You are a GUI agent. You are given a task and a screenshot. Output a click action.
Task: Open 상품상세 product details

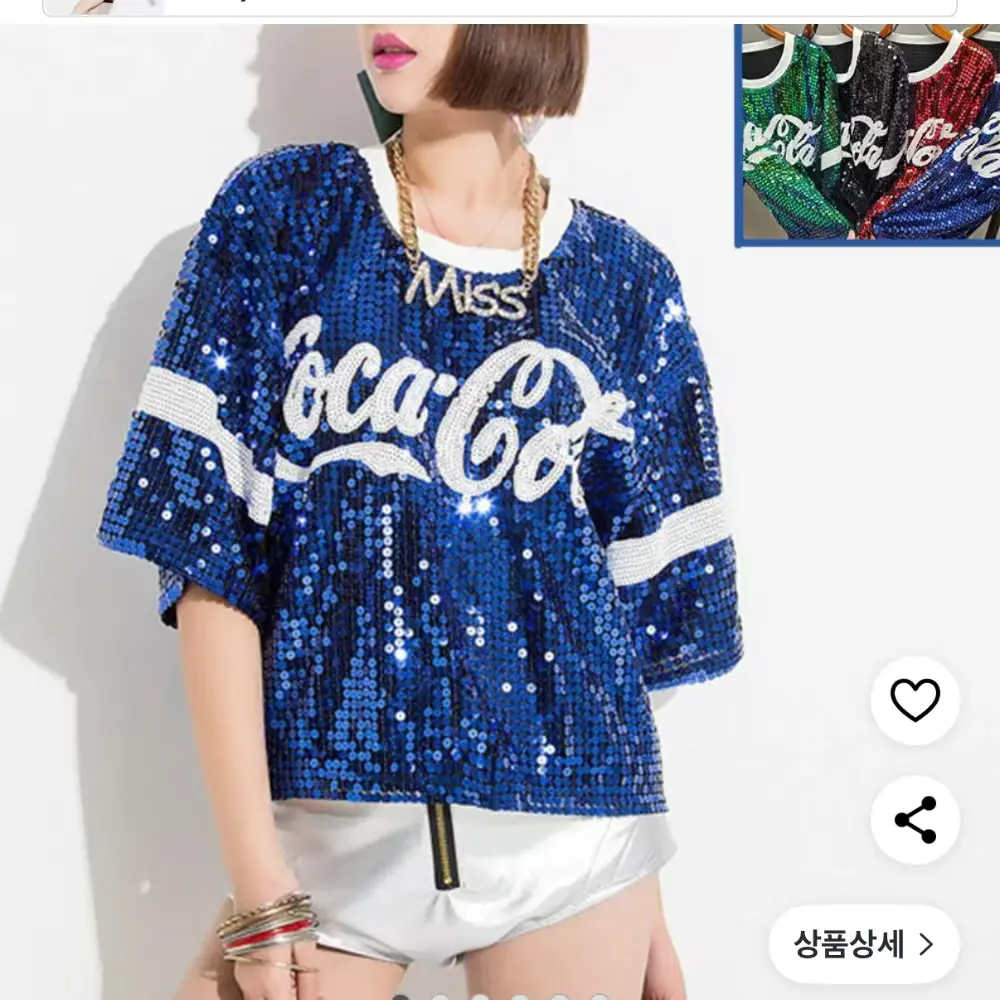(863, 944)
